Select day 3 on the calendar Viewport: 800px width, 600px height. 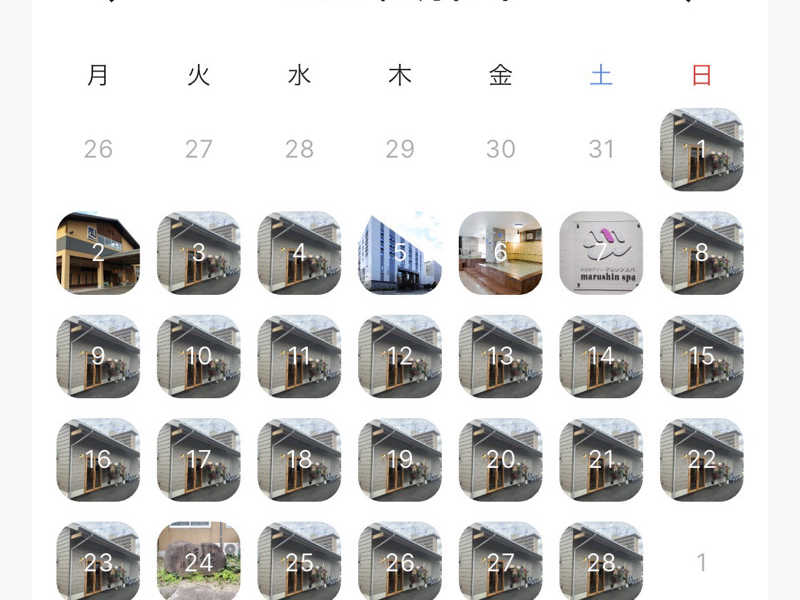pos(198,252)
